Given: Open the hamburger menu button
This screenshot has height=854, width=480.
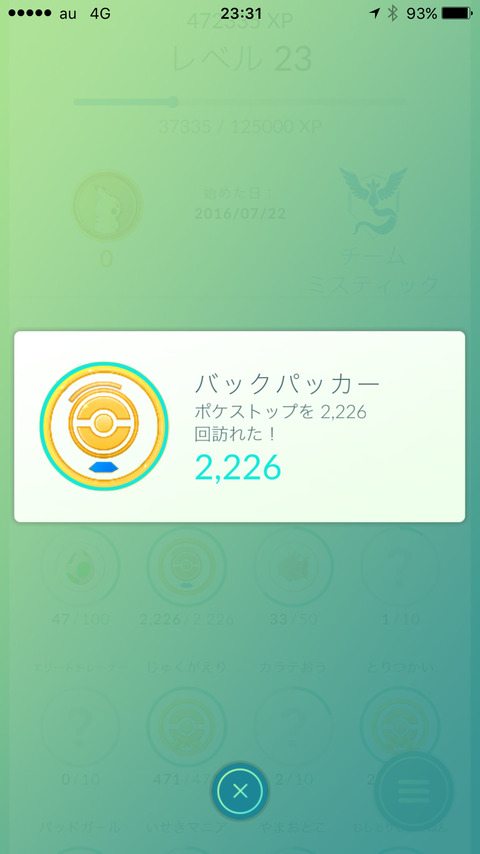Looking at the screenshot, I should click(414, 791).
